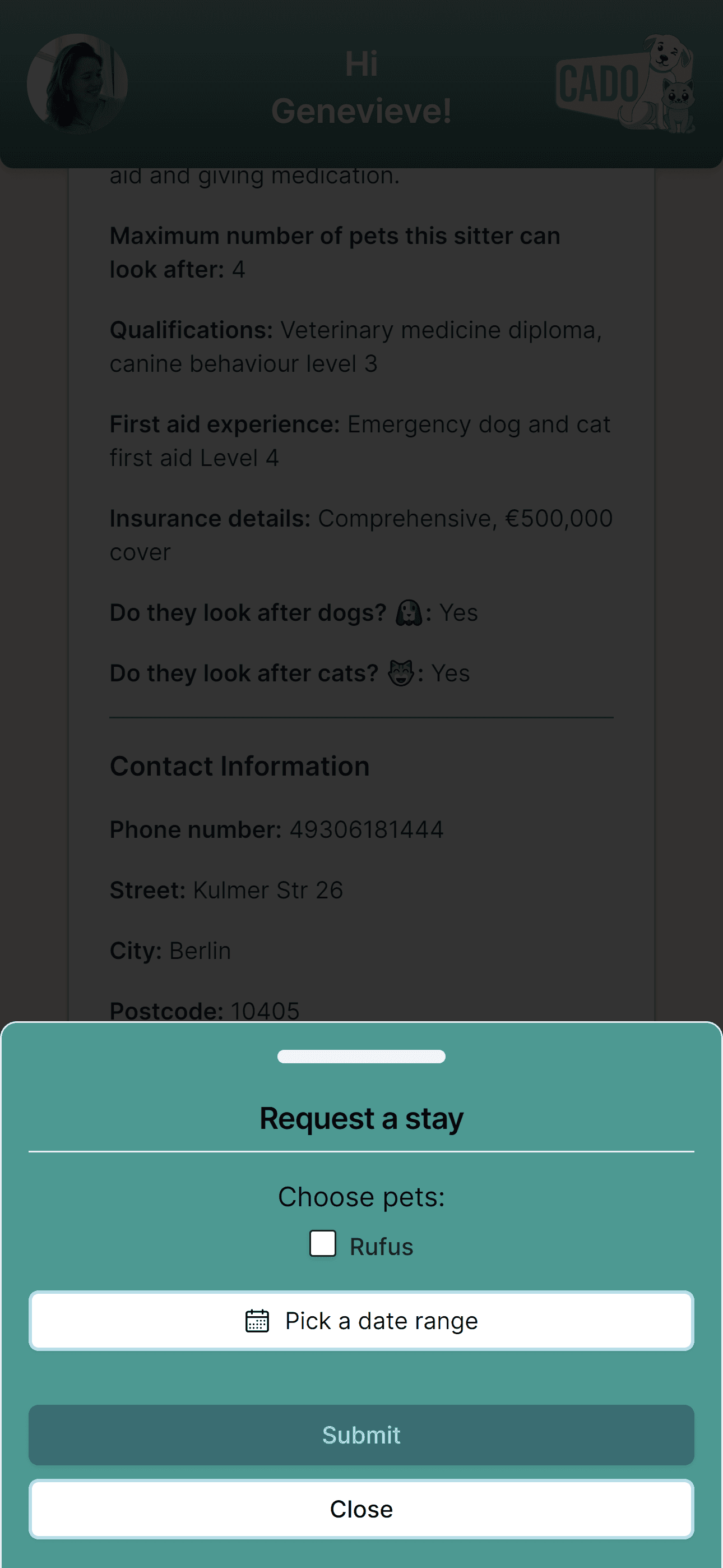The image size is (723, 1568).
Task: Select the Rufus pet checkbox
Action: coord(323,1243)
